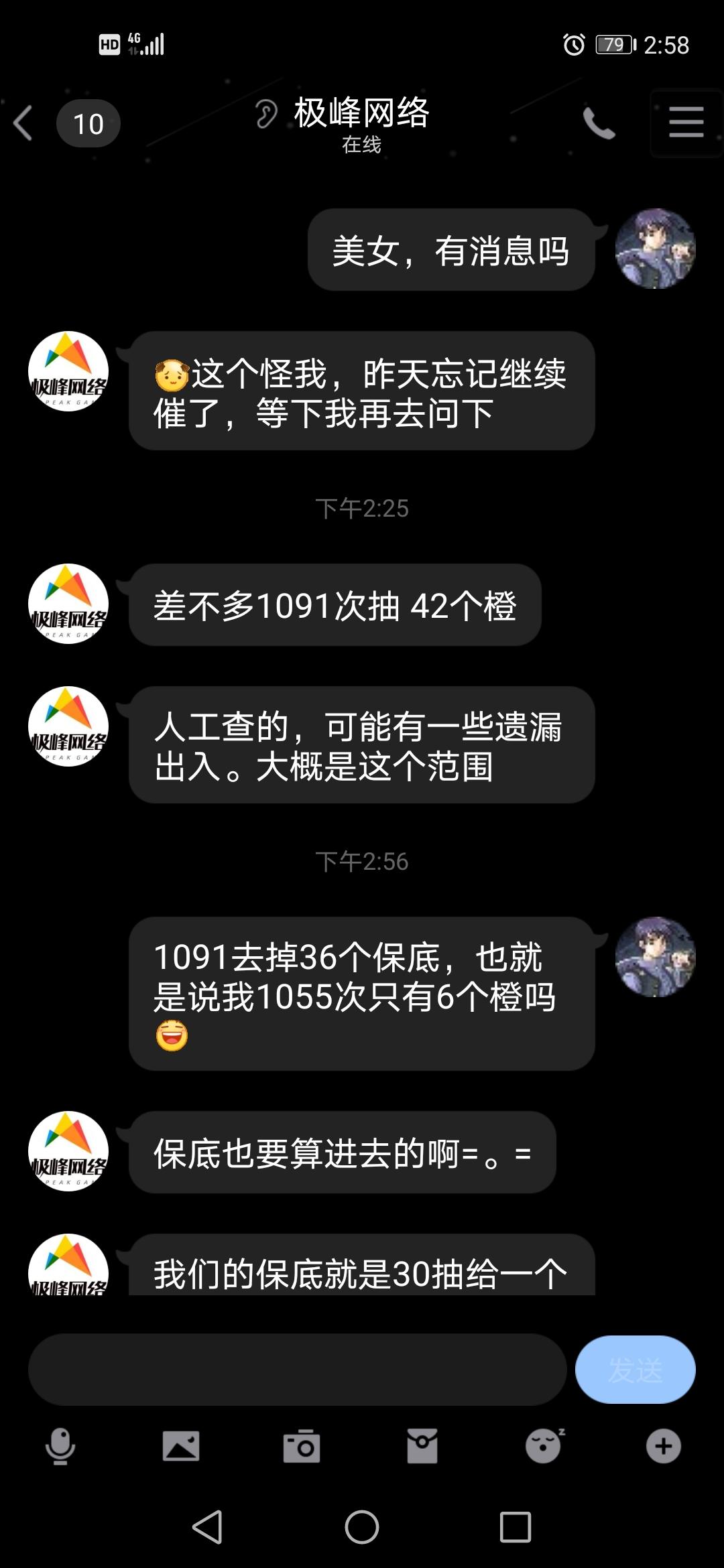Go back to the message list
This screenshot has width=724, height=1568.
[x=24, y=123]
